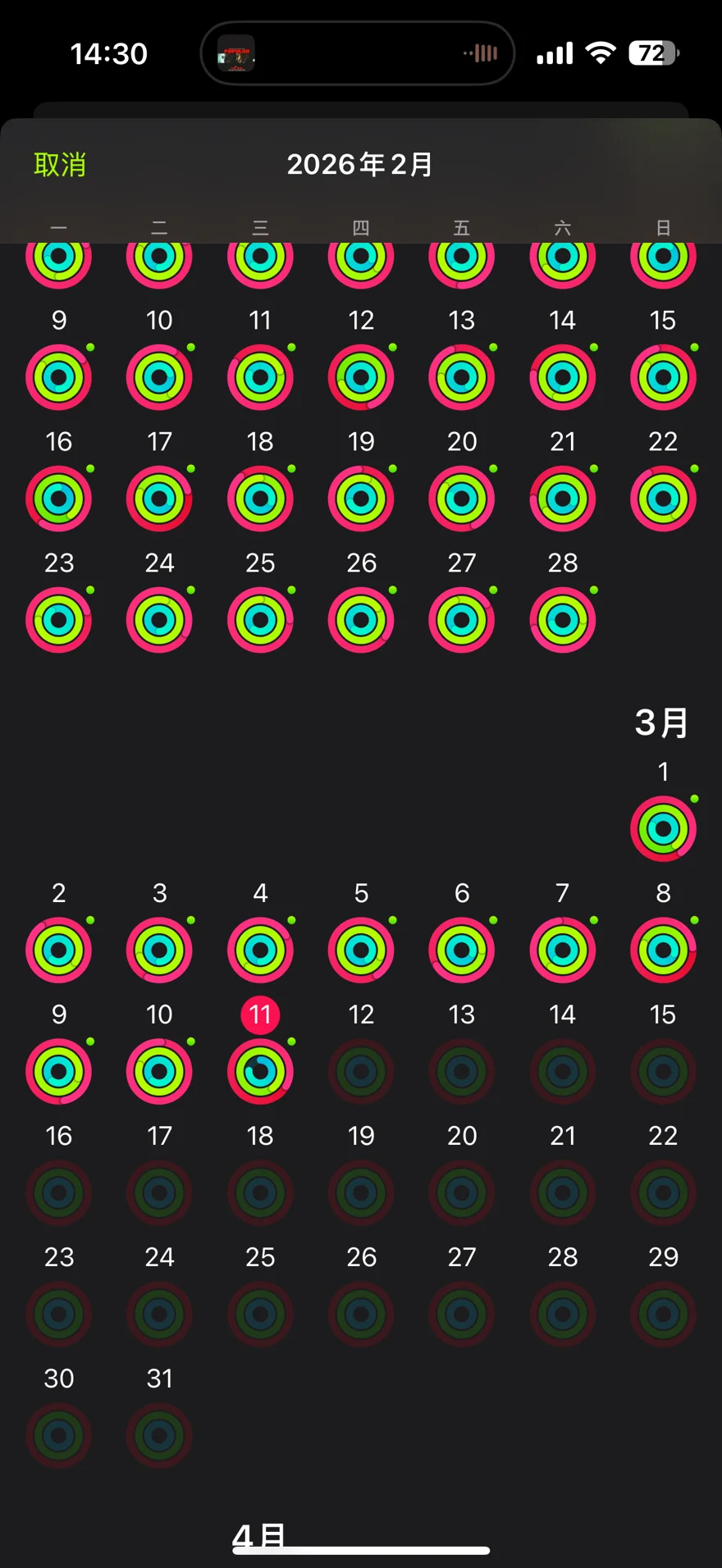Image resolution: width=722 pixels, height=1568 pixels.
Task: Select today, March 11, in the calendar
Action: 260,1070
